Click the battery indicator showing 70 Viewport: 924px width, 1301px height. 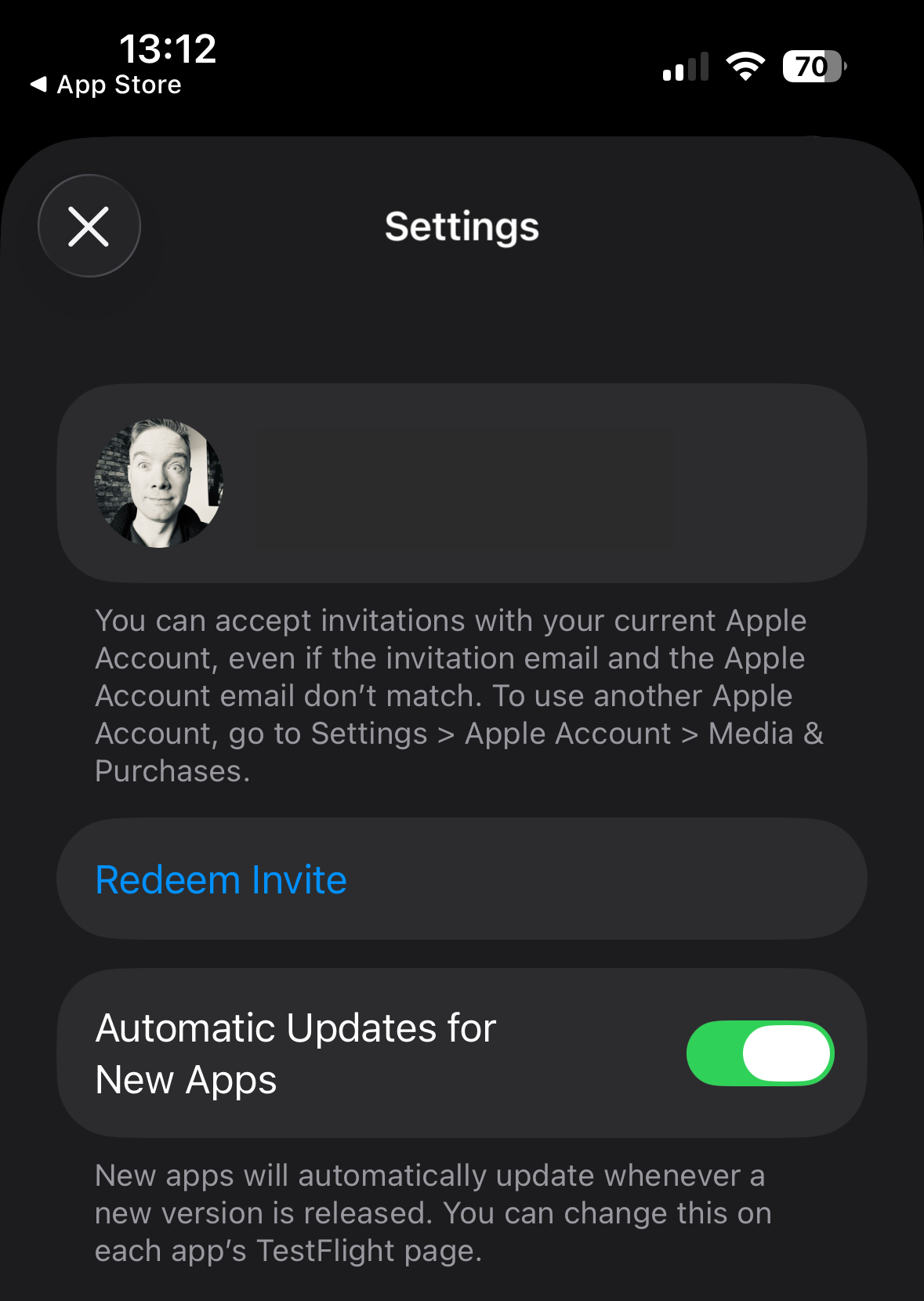(813, 67)
